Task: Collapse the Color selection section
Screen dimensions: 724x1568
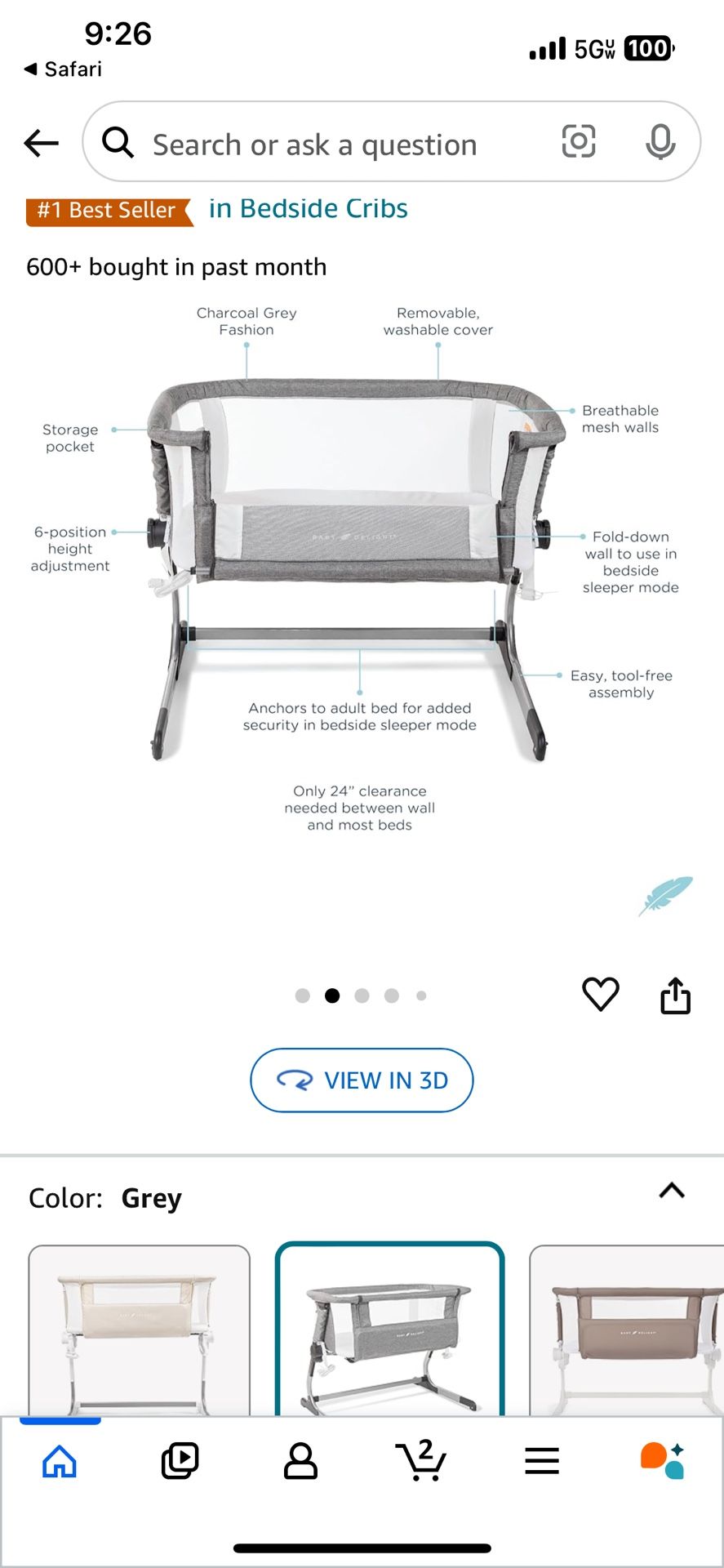Action: (671, 1190)
